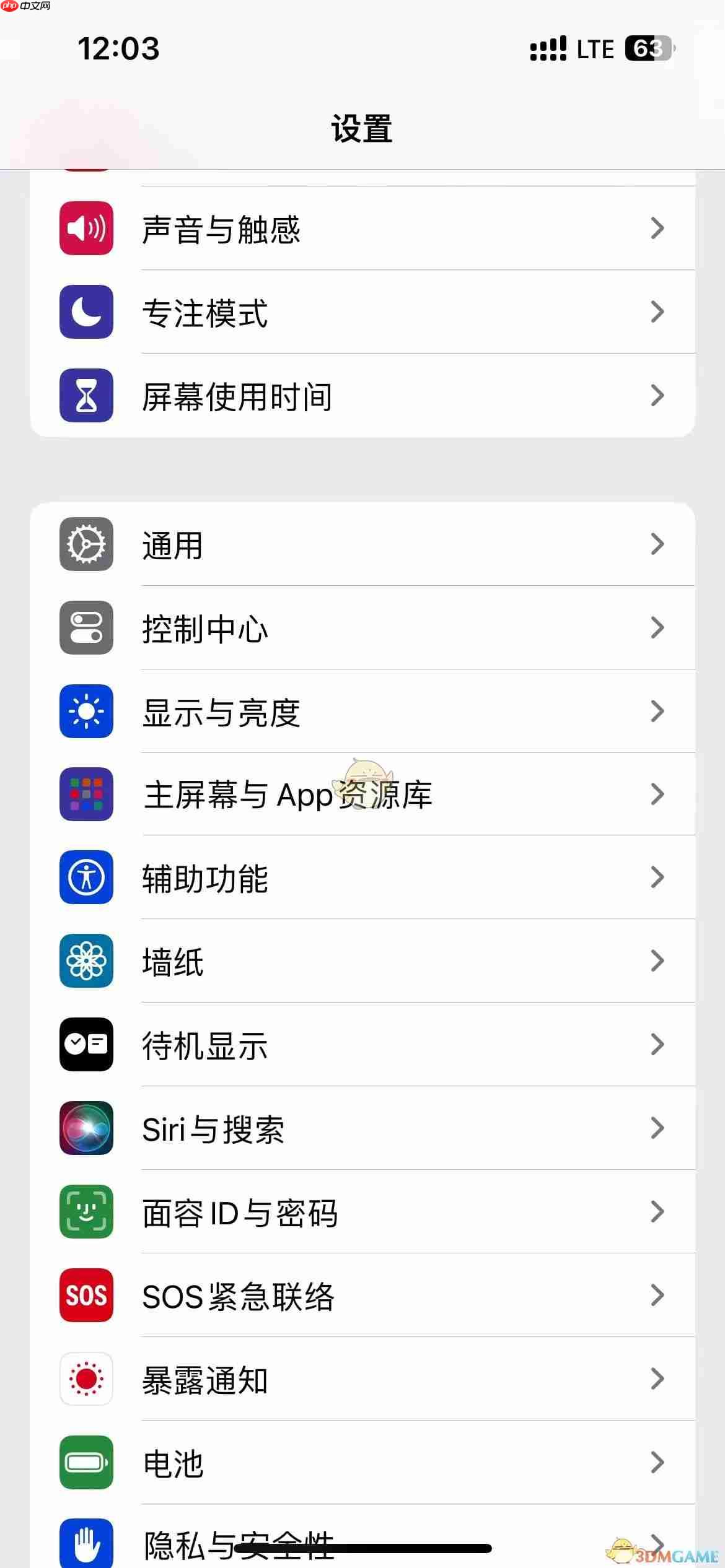Tap the crescent moon 专注模式 icon
This screenshot has width=725, height=1568.
click(86, 313)
